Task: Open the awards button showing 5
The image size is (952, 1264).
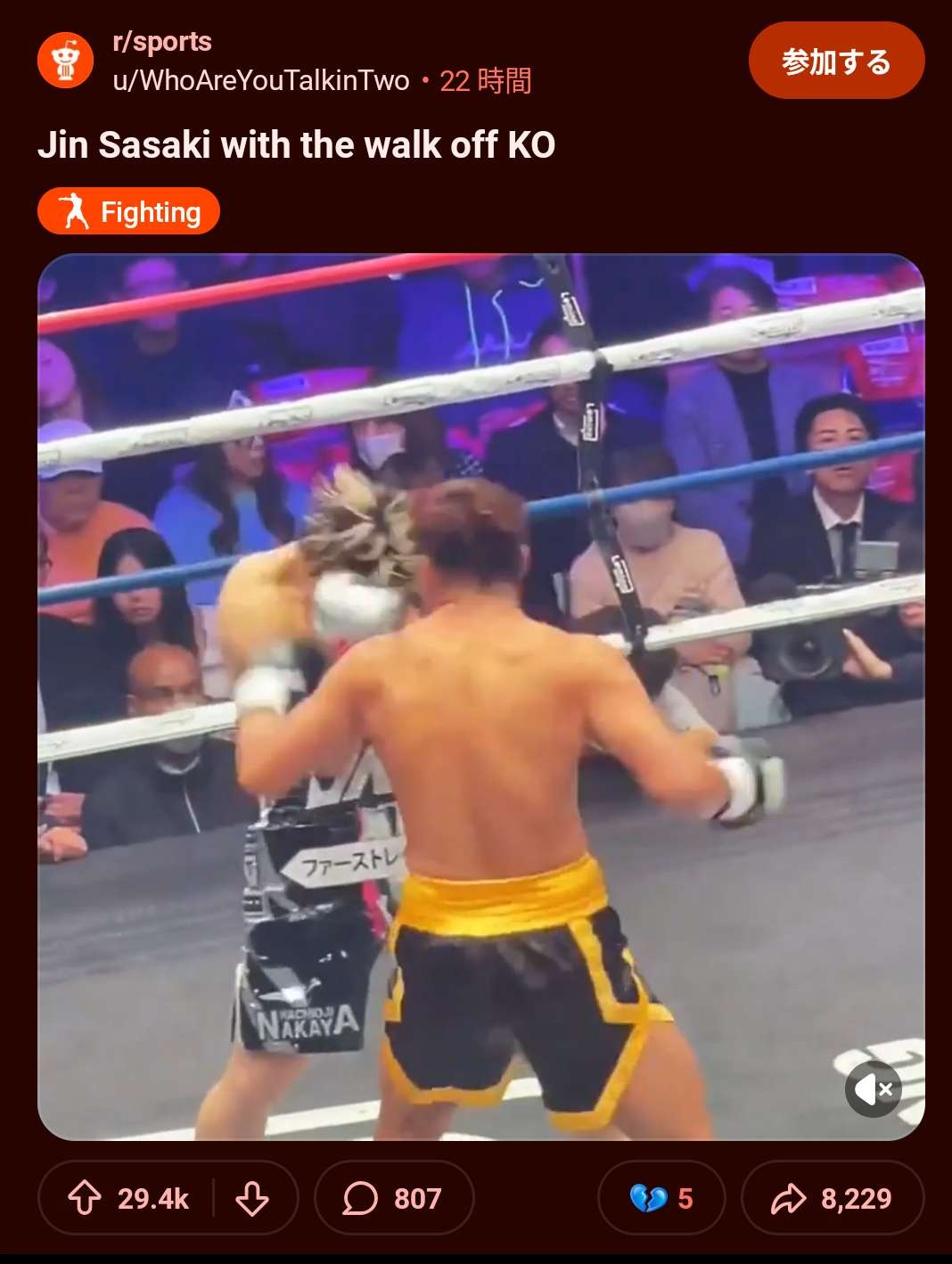Action: point(661,1198)
